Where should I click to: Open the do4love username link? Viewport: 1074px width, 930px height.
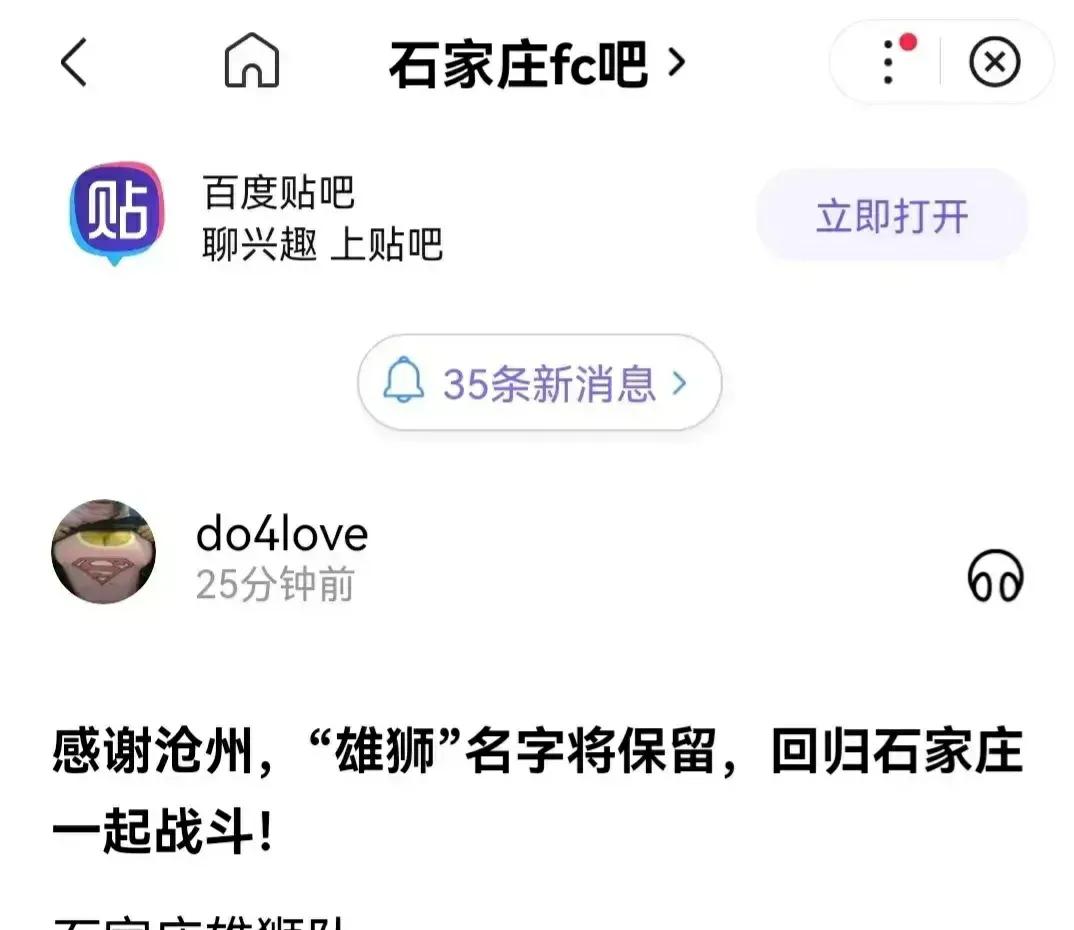click(x=282, y=535)
